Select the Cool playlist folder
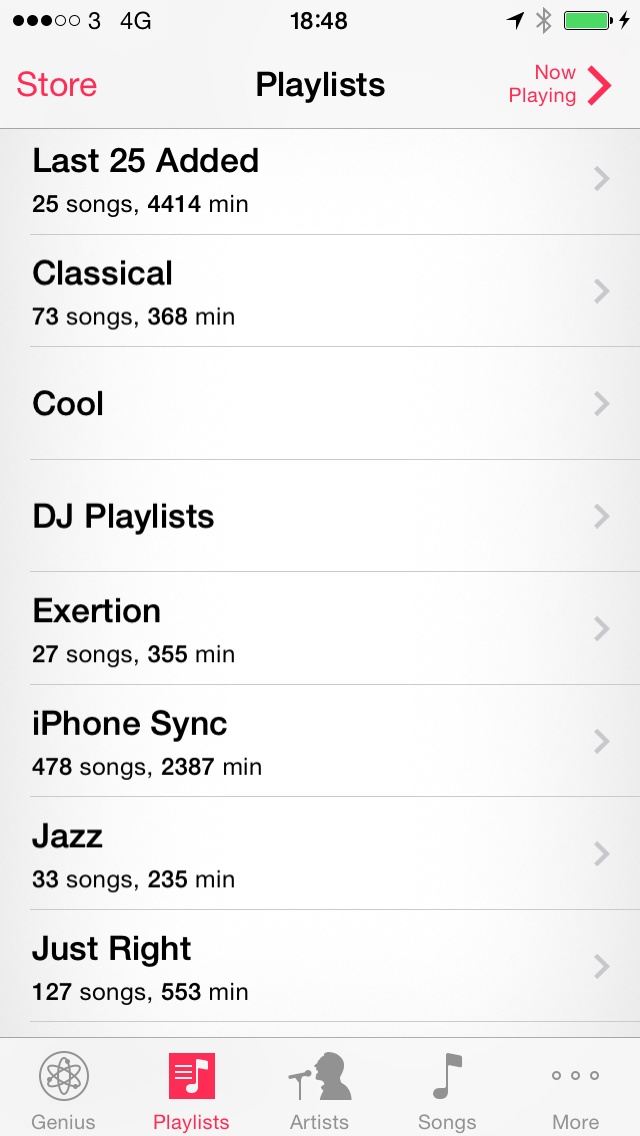 click(x=320, y=403)
